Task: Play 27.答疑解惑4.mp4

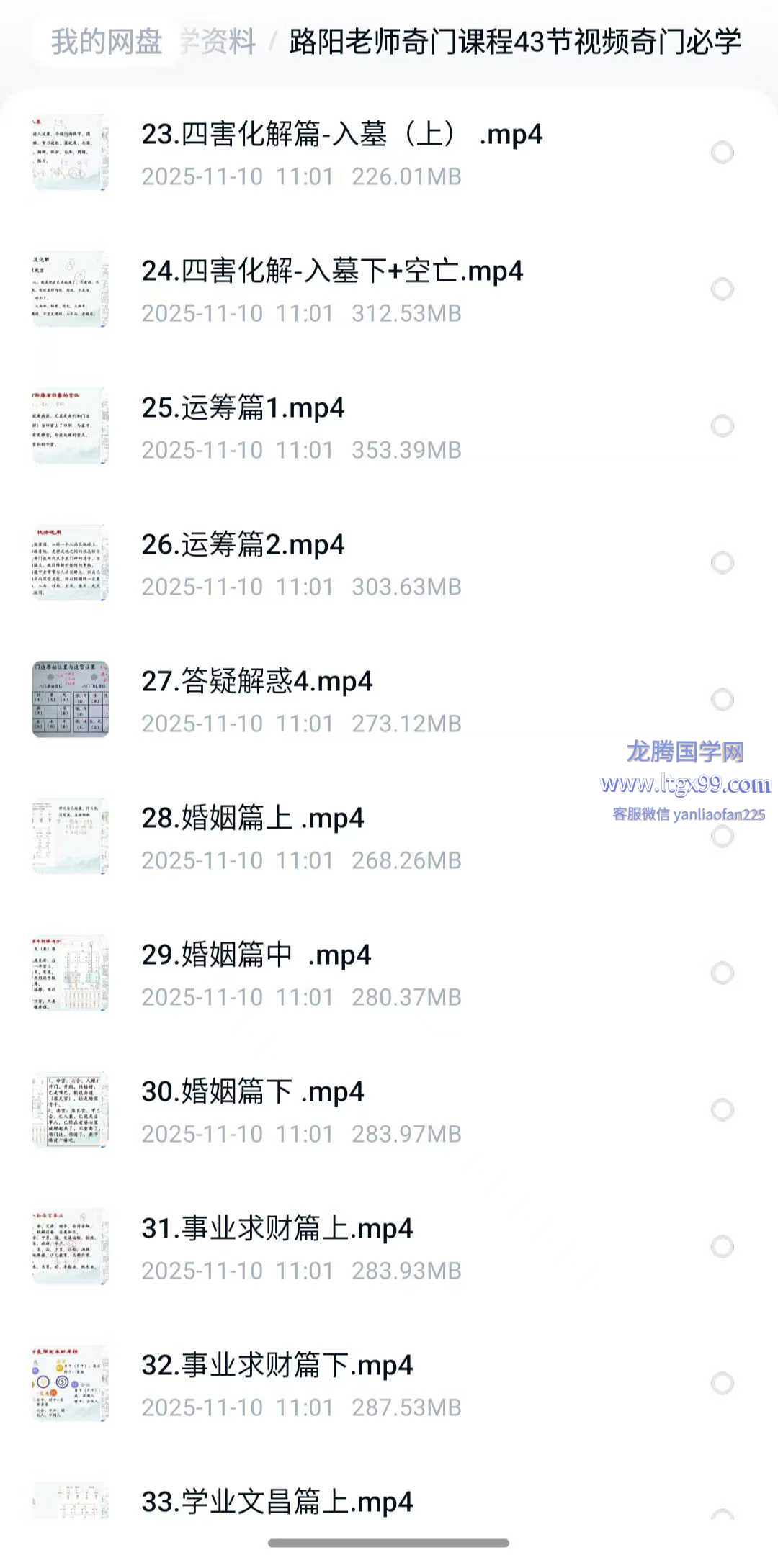Action: [x=256, y=682]
